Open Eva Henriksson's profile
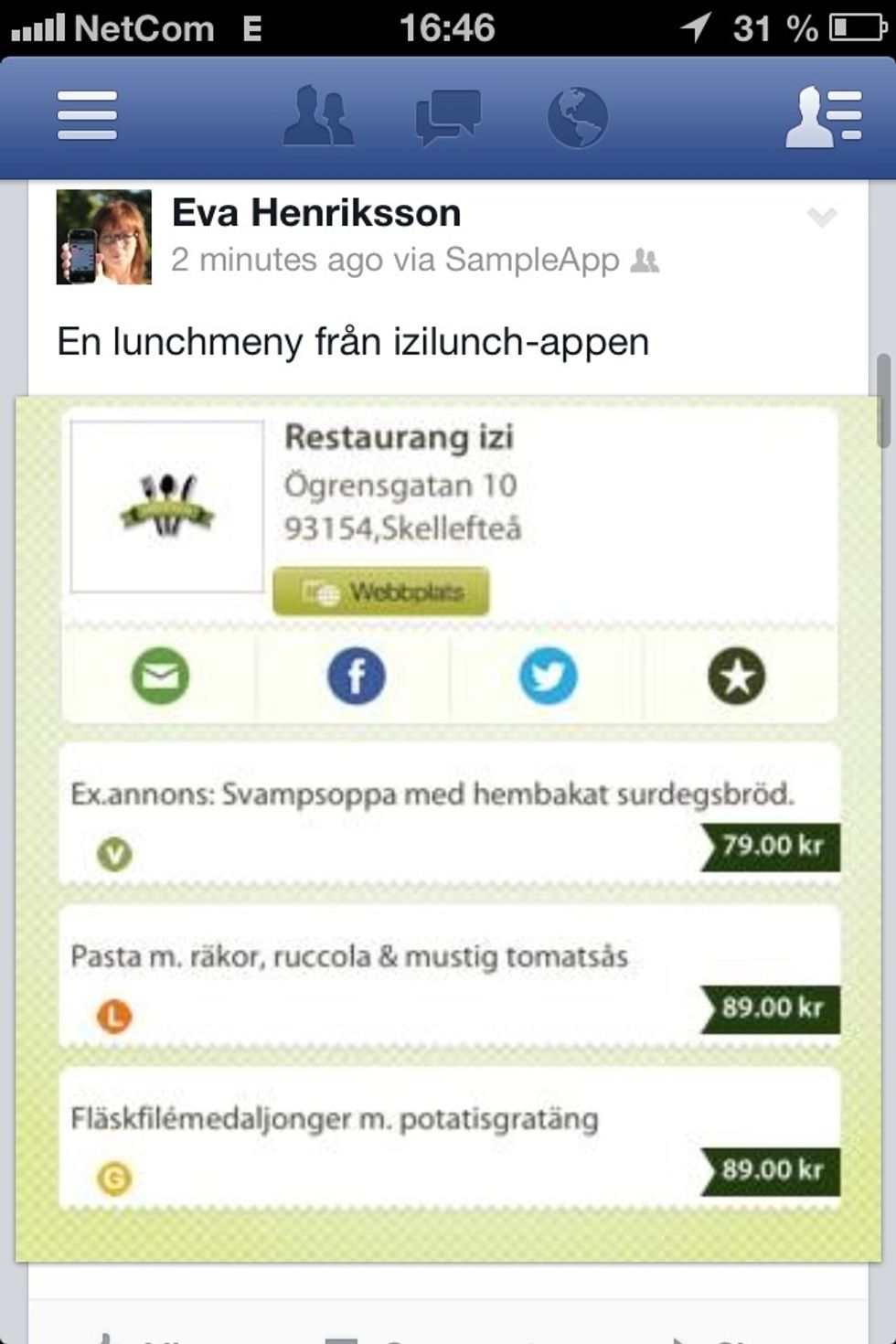Screen dimensions: 896x1344 [x=315, y=212]
